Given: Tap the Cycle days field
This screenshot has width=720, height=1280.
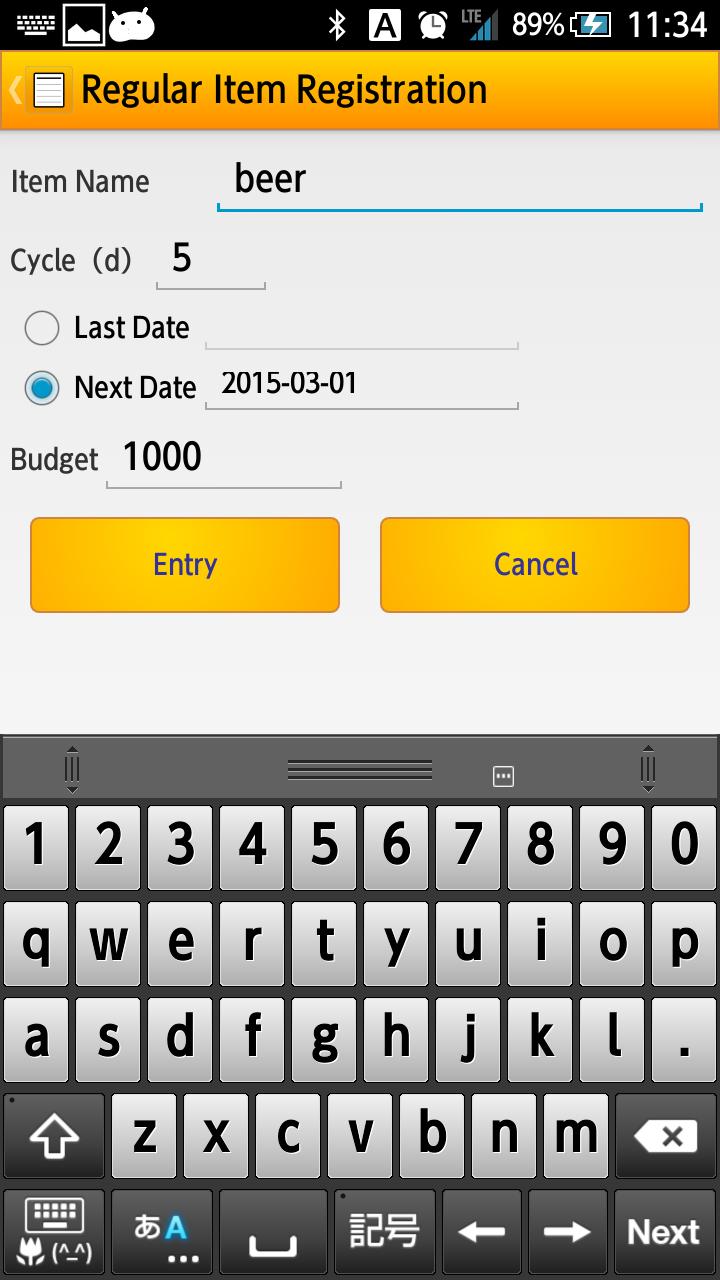Looking at the screenshot, I should coord(210,260).
